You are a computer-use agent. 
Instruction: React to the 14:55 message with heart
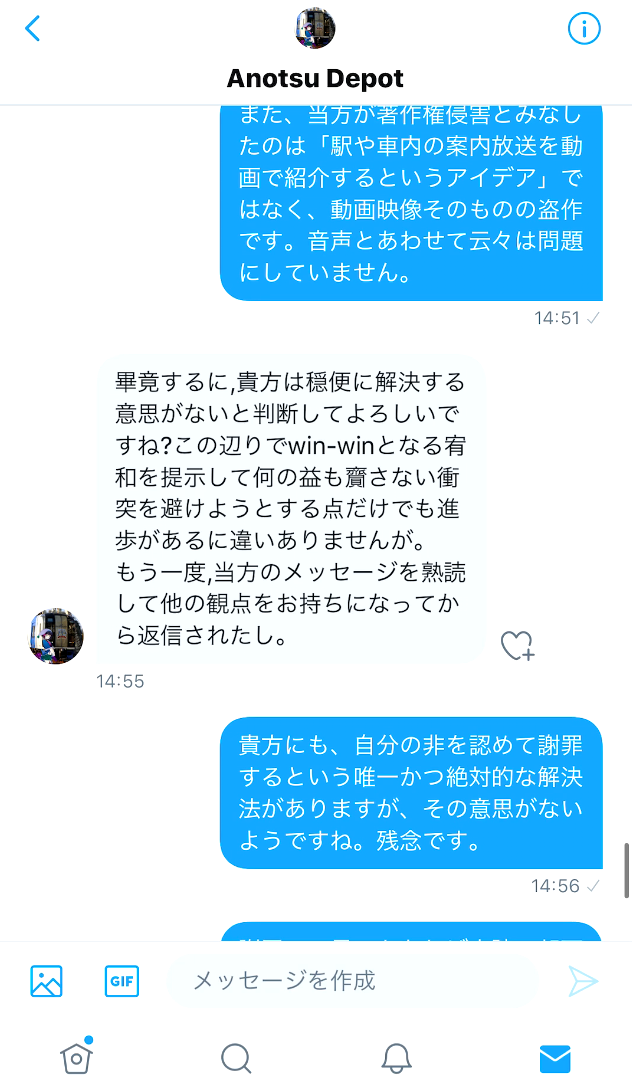pyautogui.click(x=517, y=646)
